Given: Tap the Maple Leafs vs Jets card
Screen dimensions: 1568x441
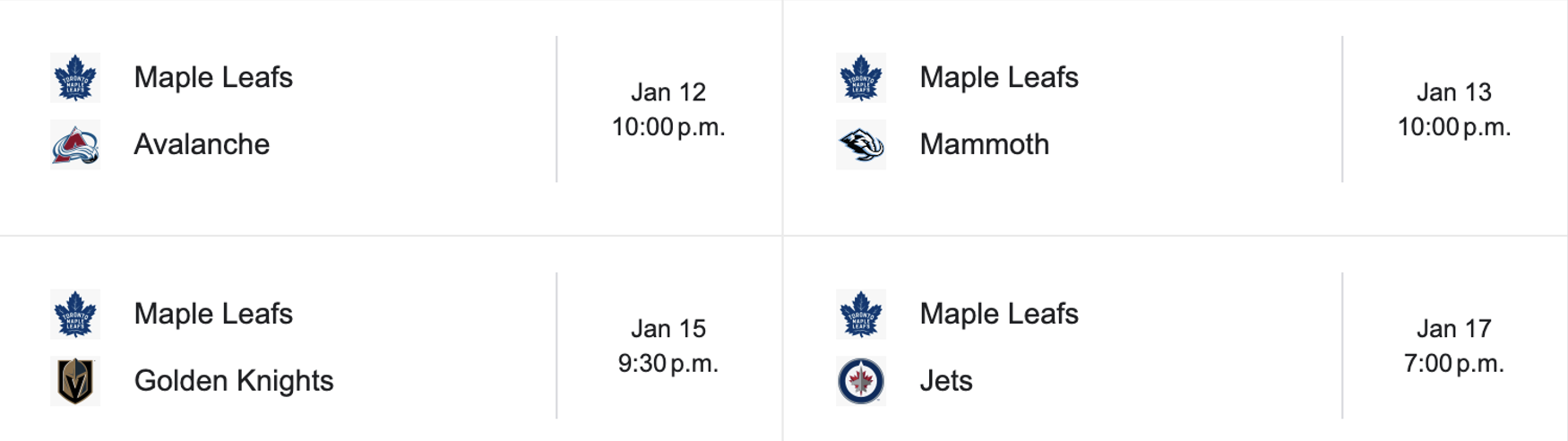Looking at the screenshot, I should coord(1174,347).
